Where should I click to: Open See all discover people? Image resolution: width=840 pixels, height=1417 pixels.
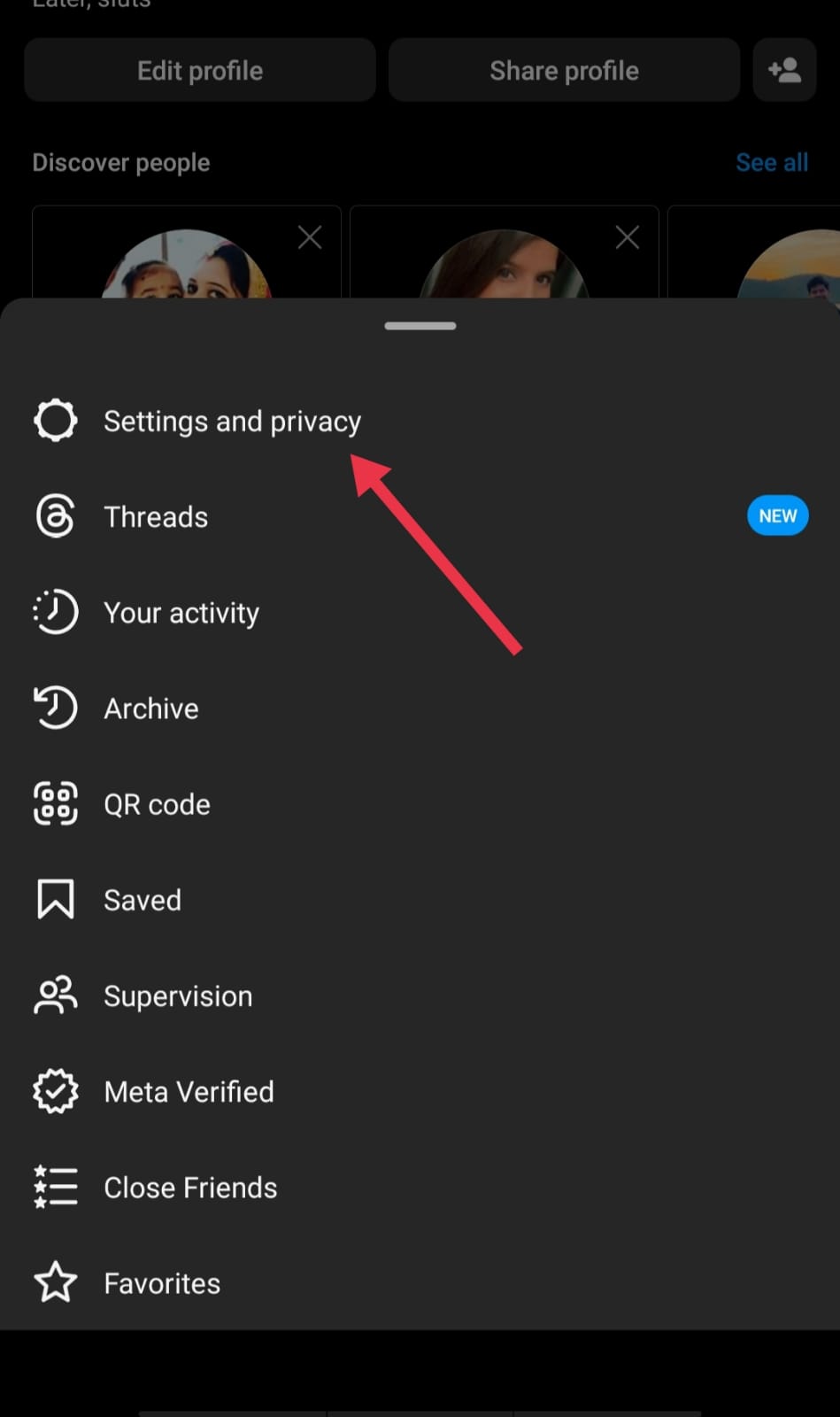(x=772, y=162)
